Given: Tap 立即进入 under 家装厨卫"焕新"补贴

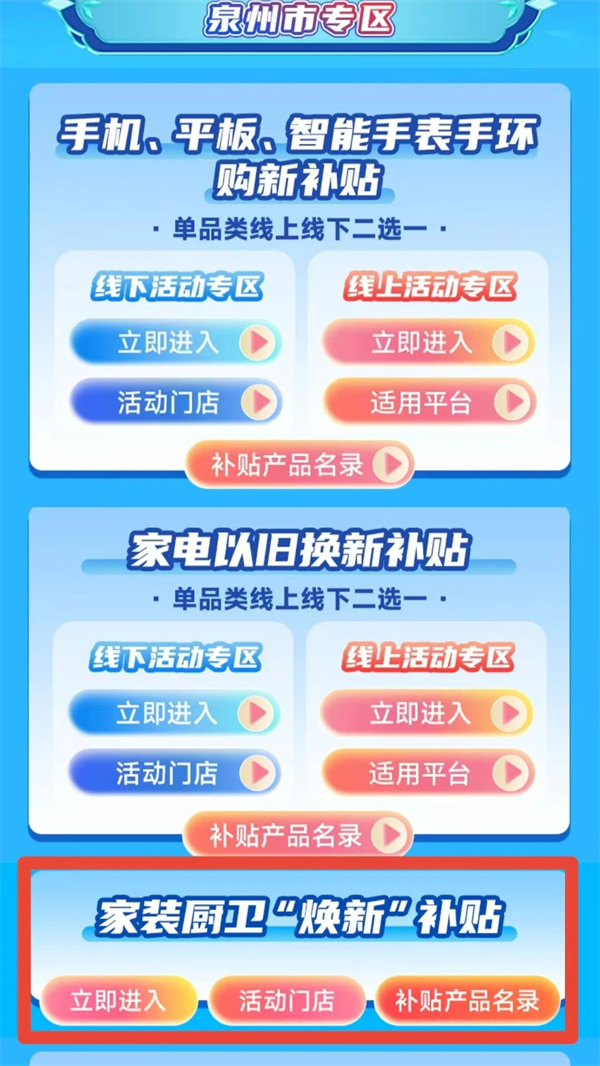Looking at the screenshot, I should click(119, 1000).
